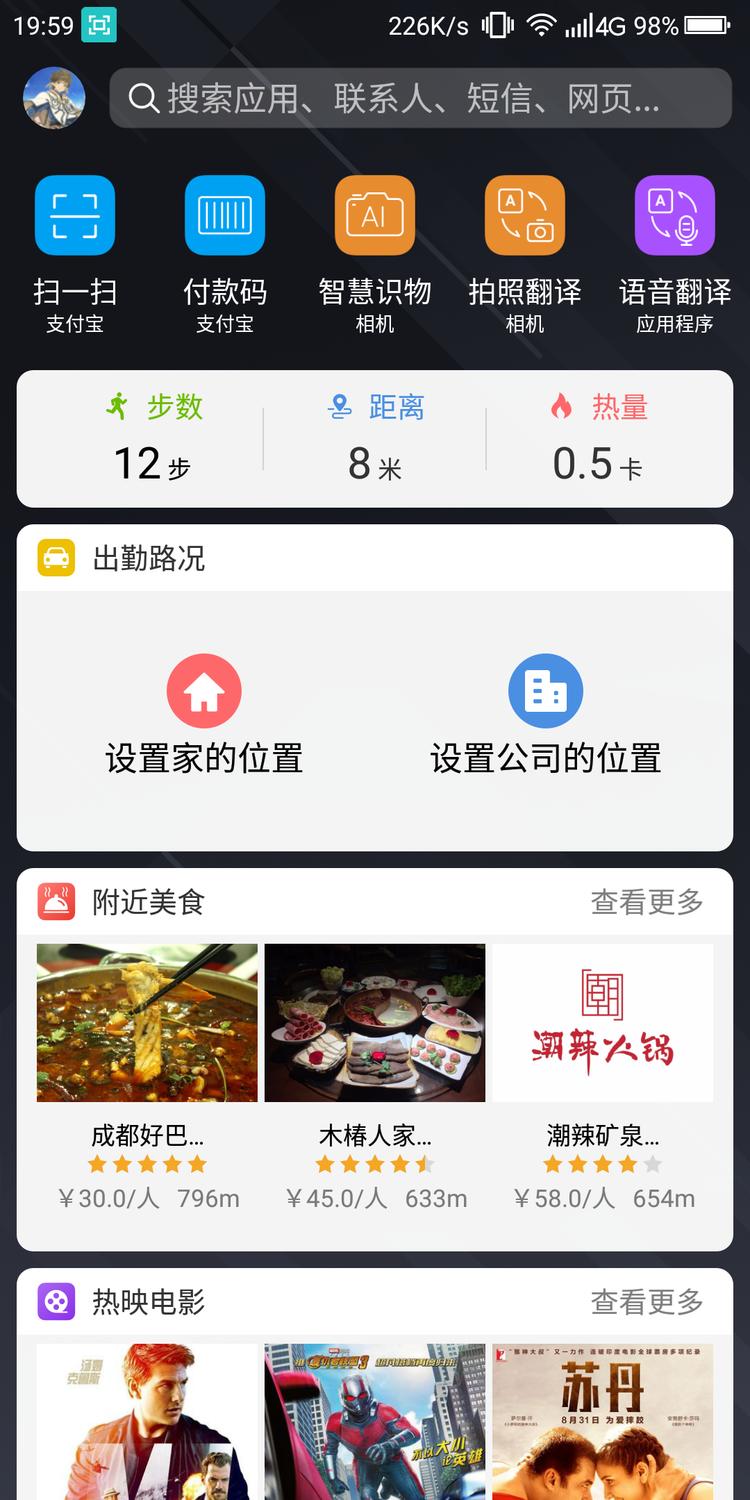The height and width of the screenshot is (1500, 750).
Task: Tap the 木椿人家 star rating row
Action: pyautogui.click(x=374, y=1163)
